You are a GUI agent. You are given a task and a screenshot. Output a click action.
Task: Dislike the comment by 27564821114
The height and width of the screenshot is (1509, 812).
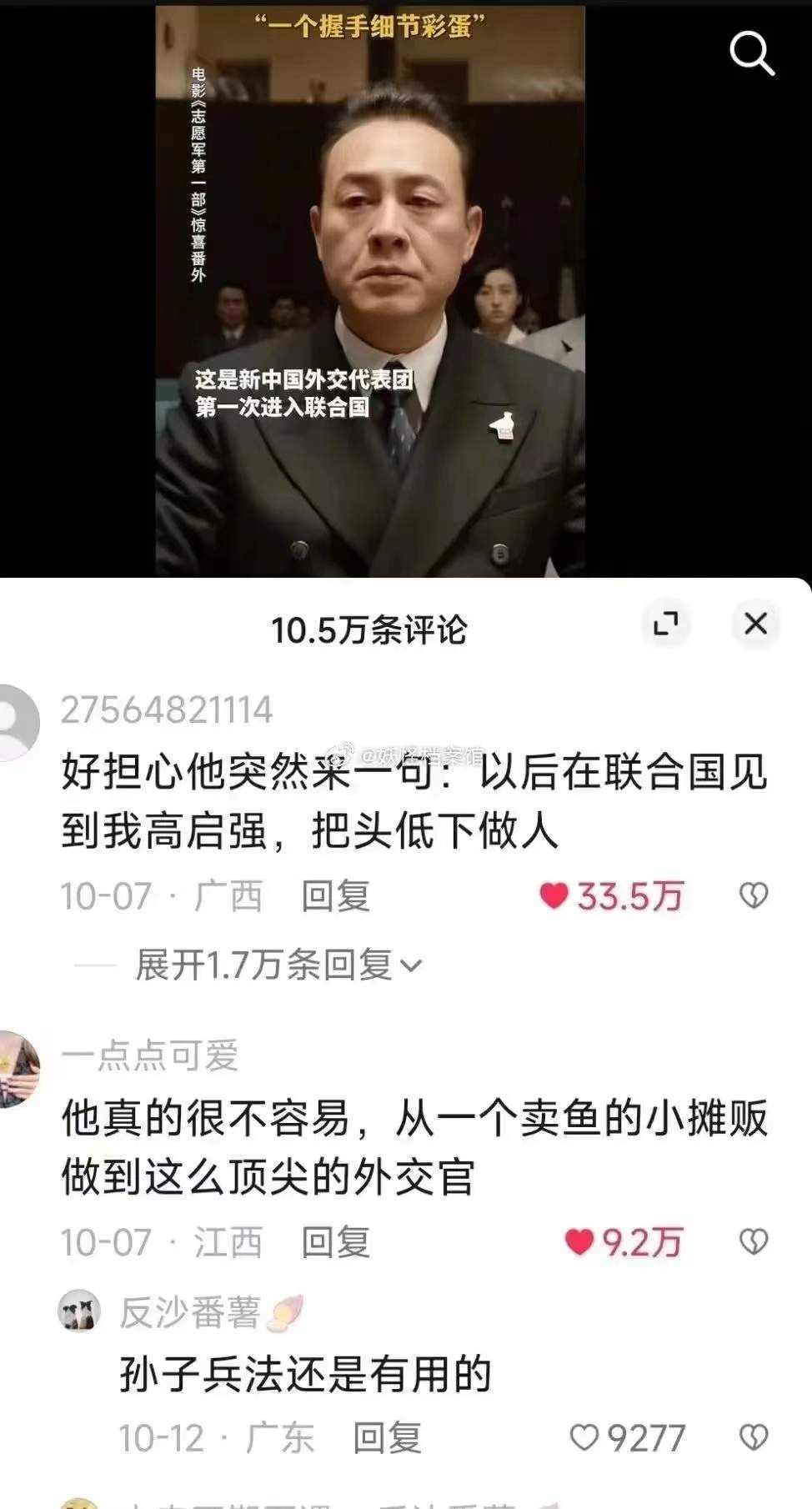coord(754,896)
